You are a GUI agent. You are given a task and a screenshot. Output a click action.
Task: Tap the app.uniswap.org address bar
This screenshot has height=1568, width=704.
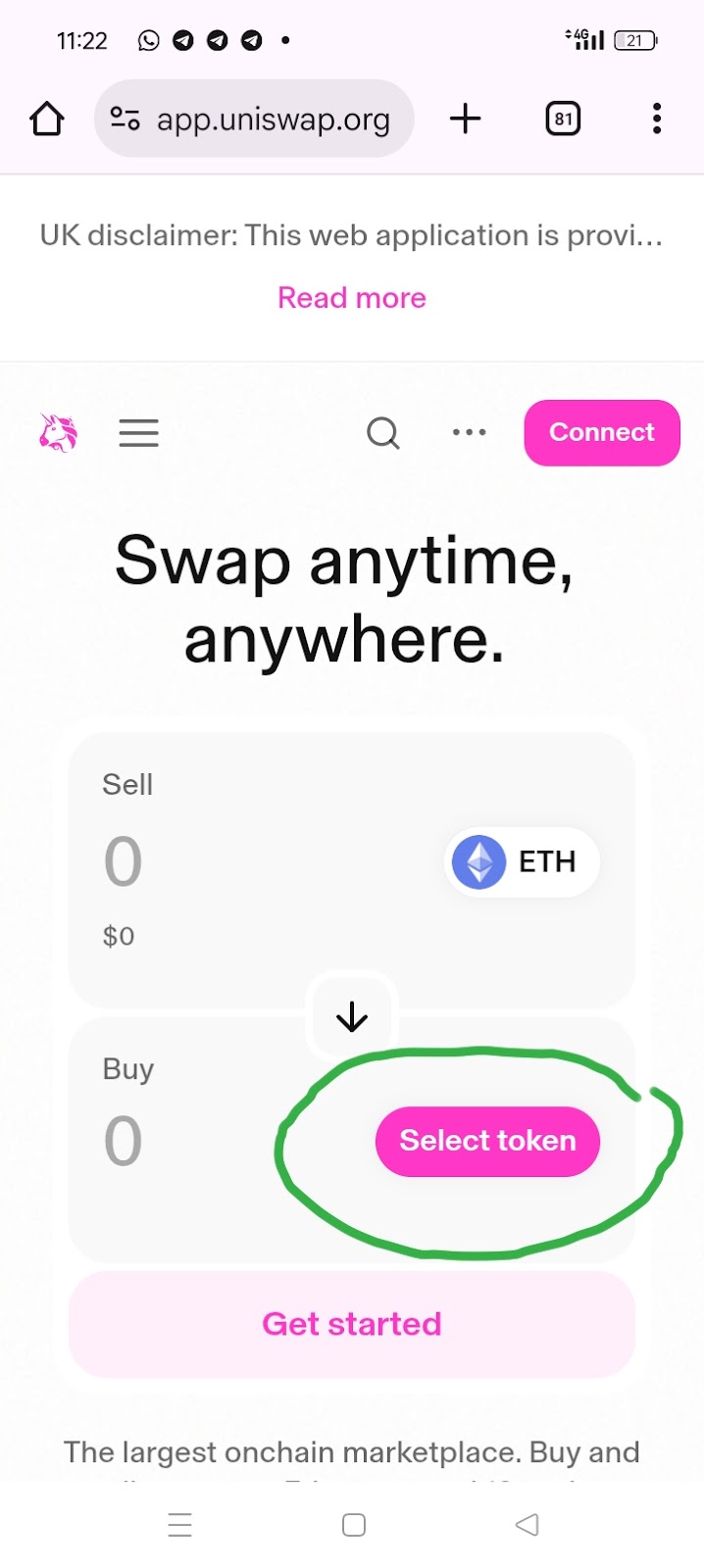tap(254, 119)
